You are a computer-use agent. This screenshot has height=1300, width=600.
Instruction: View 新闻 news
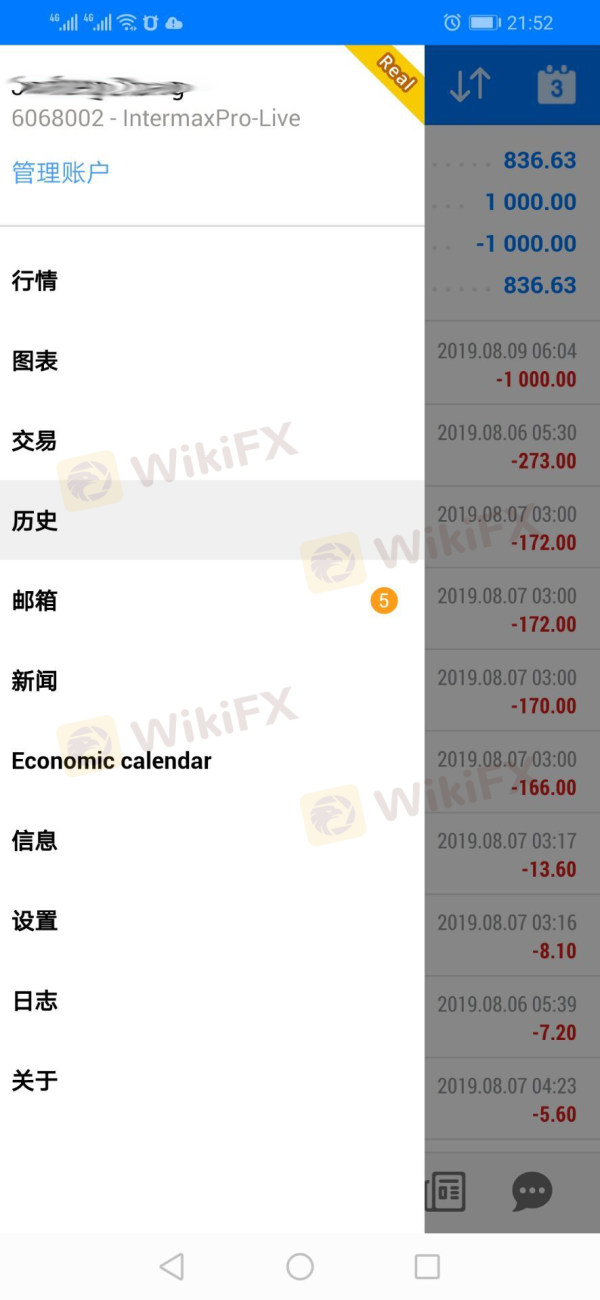(35, 681)
